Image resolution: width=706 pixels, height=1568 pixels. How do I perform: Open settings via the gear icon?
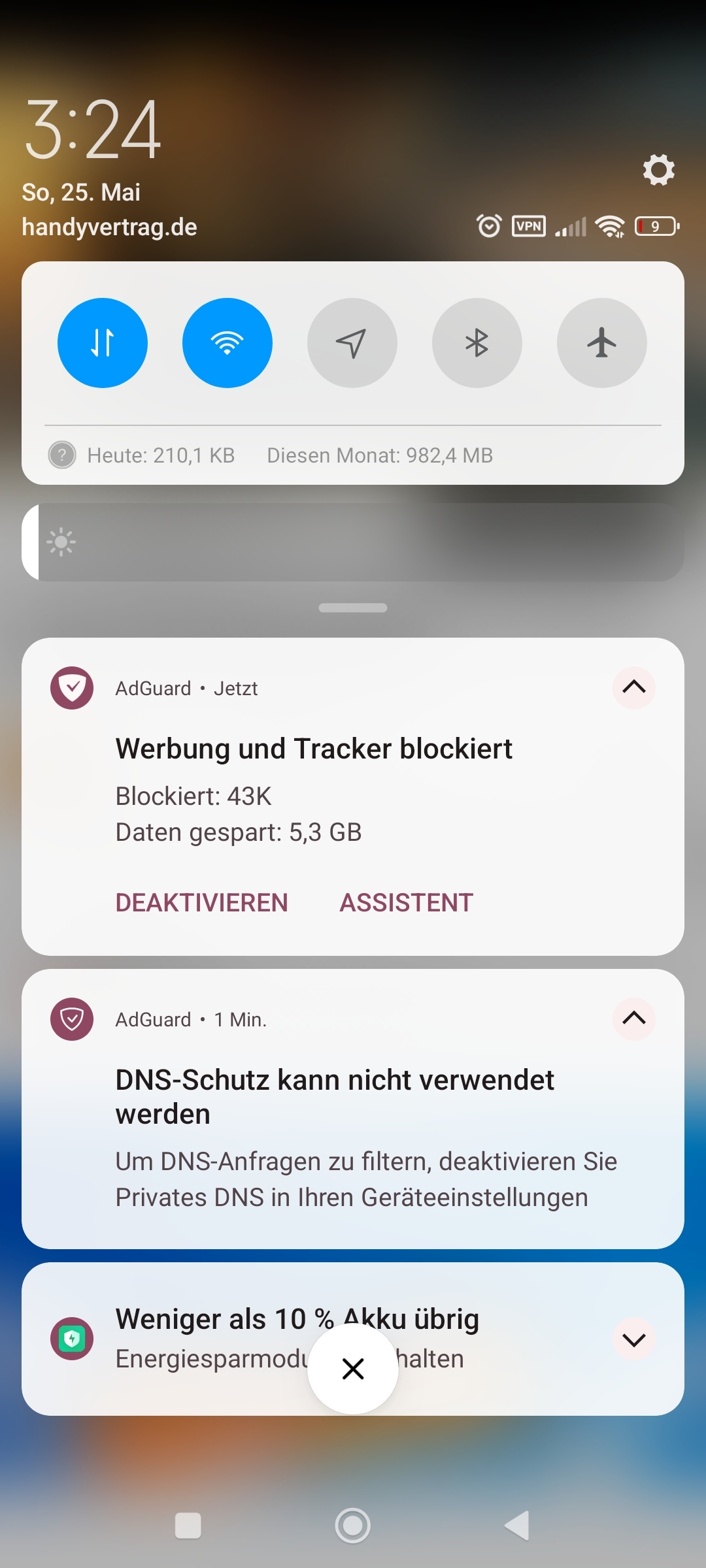(x=658, y=170)
